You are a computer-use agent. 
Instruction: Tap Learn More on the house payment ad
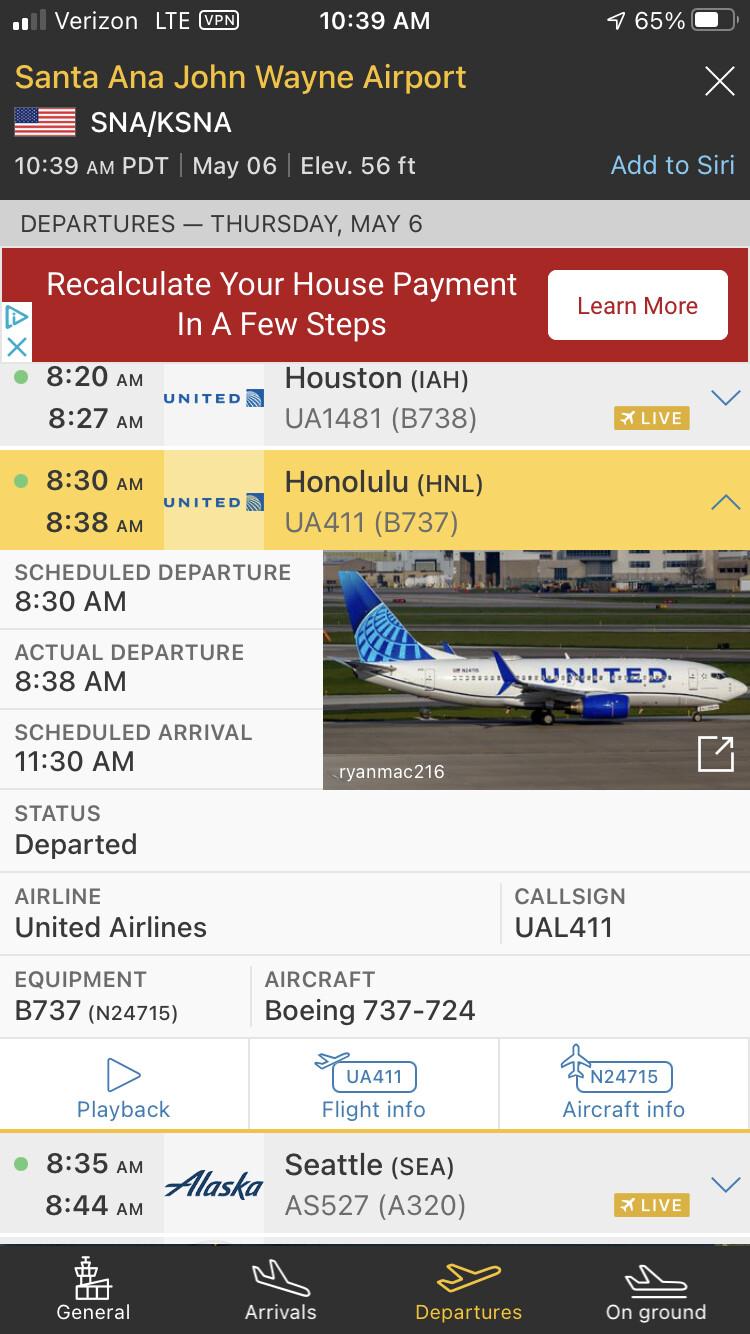pos(637,306)
